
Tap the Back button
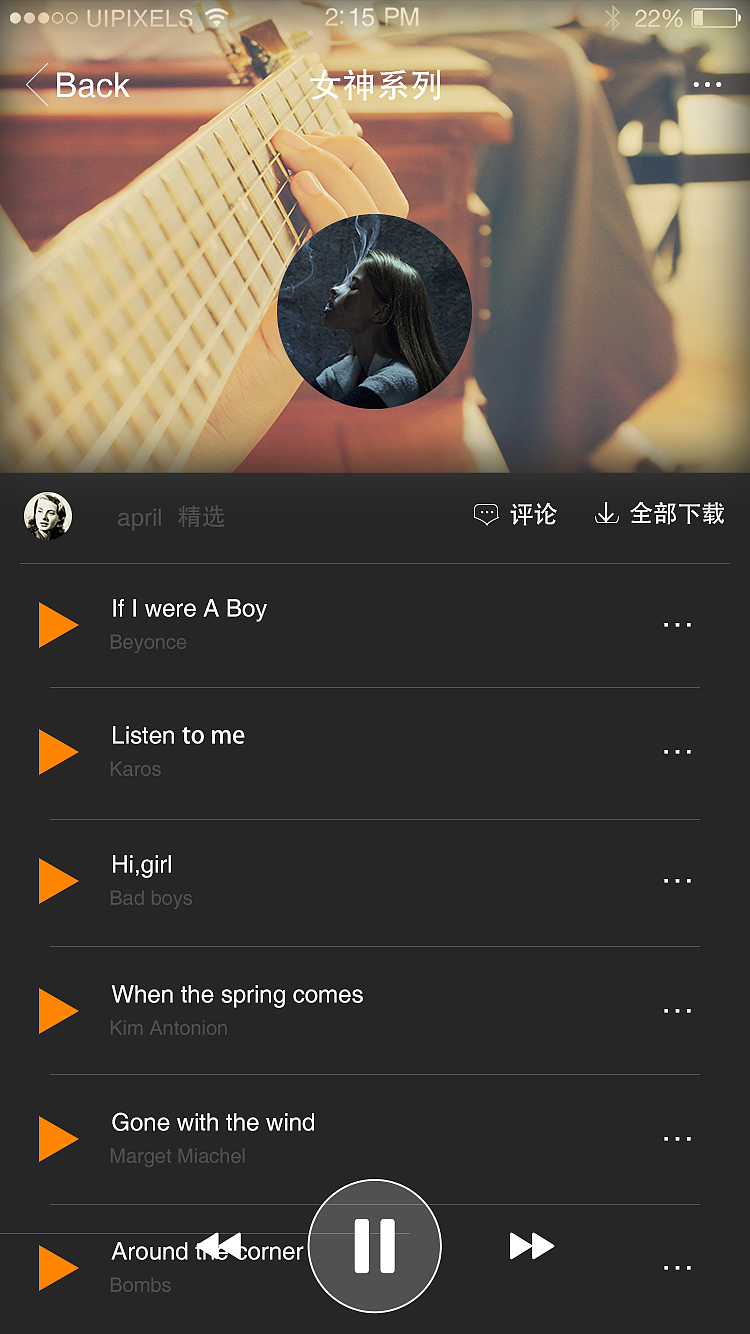tap(92, 85)
